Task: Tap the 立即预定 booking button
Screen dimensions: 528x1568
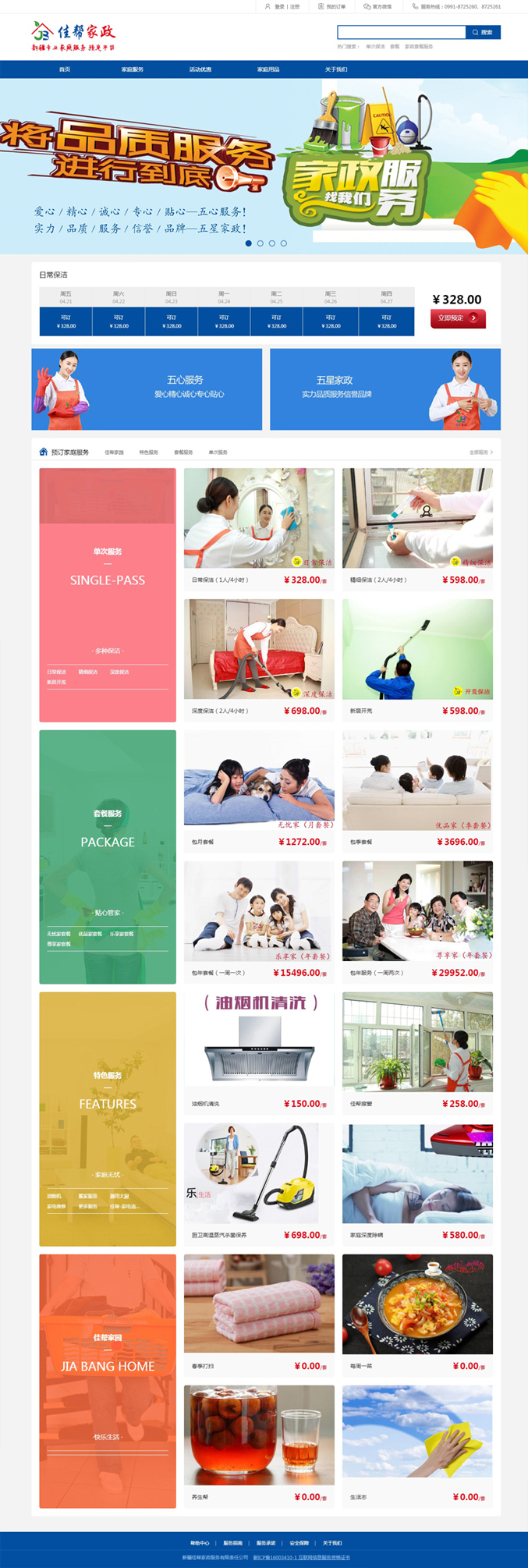Action: [458, 318]
